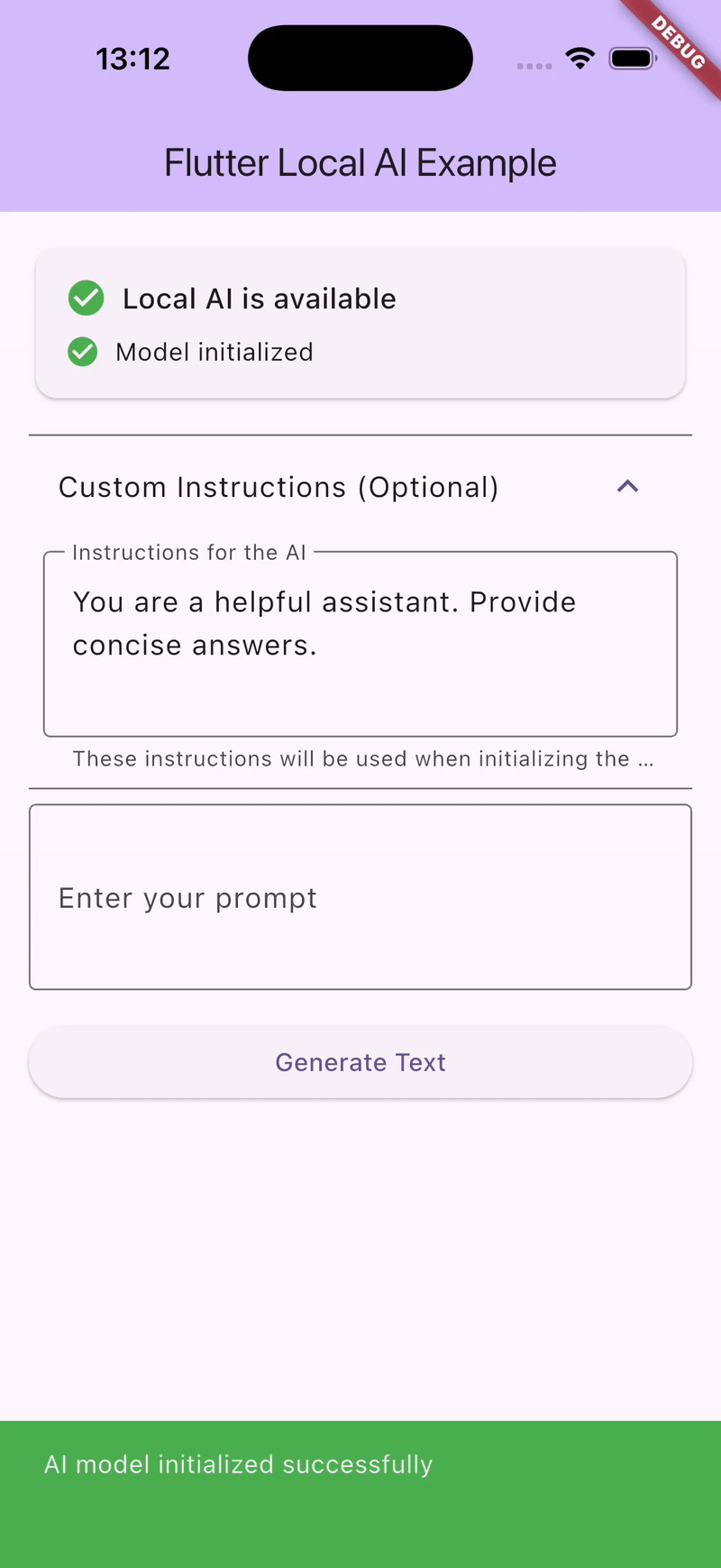Expand the truncated instructions helper text
The image size is (721, 1568).
coord(362,758)
